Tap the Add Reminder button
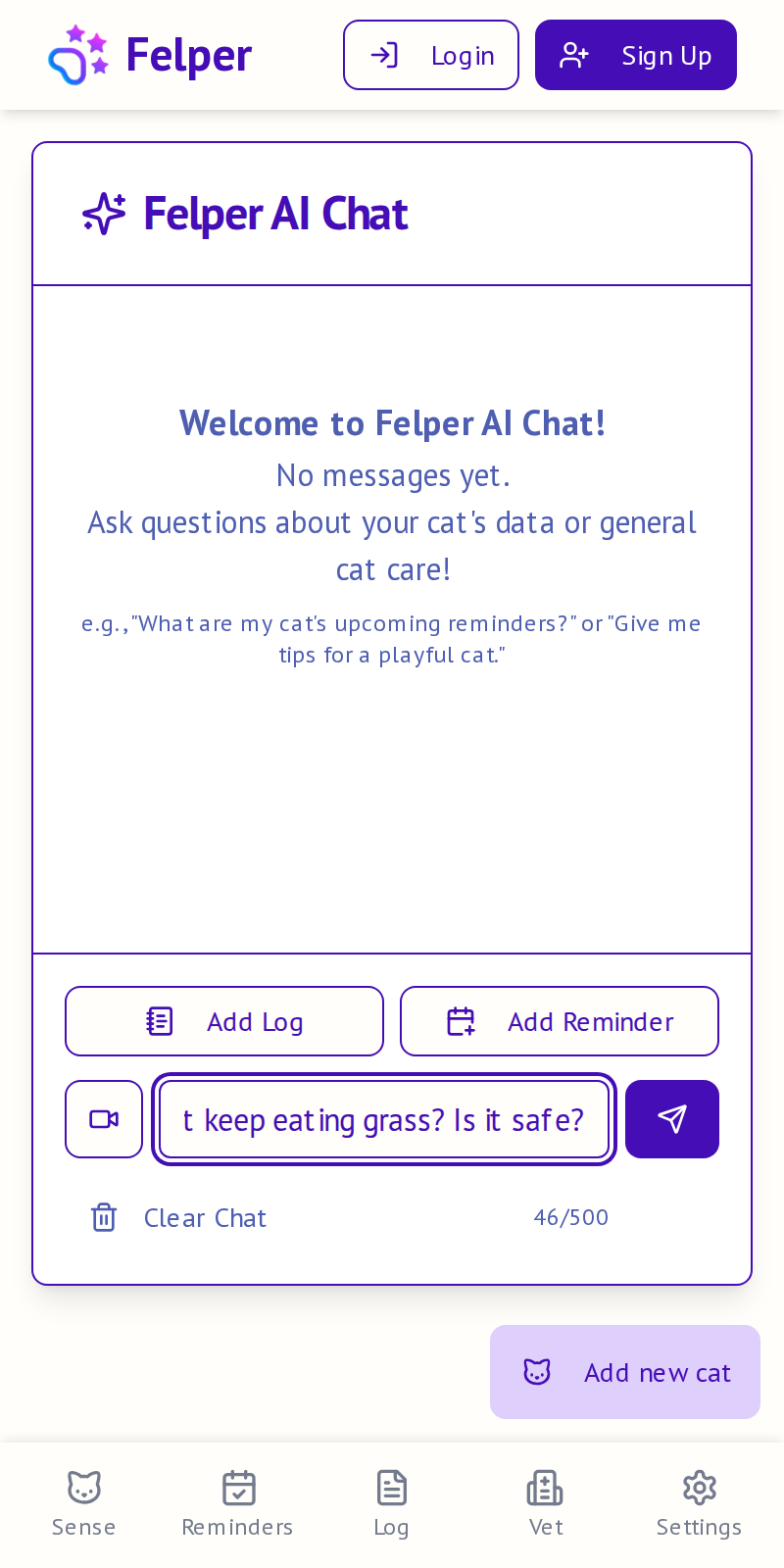Screen dimensions: 784x1568 pyautogui.click(x=559, y=1021)
